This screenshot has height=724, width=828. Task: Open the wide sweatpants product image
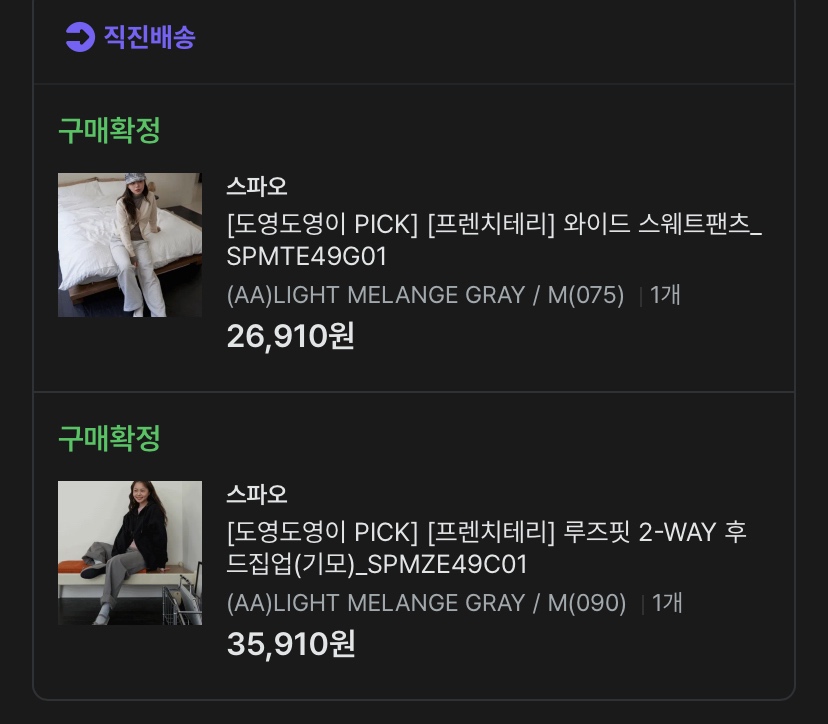[x=130, y=245]
